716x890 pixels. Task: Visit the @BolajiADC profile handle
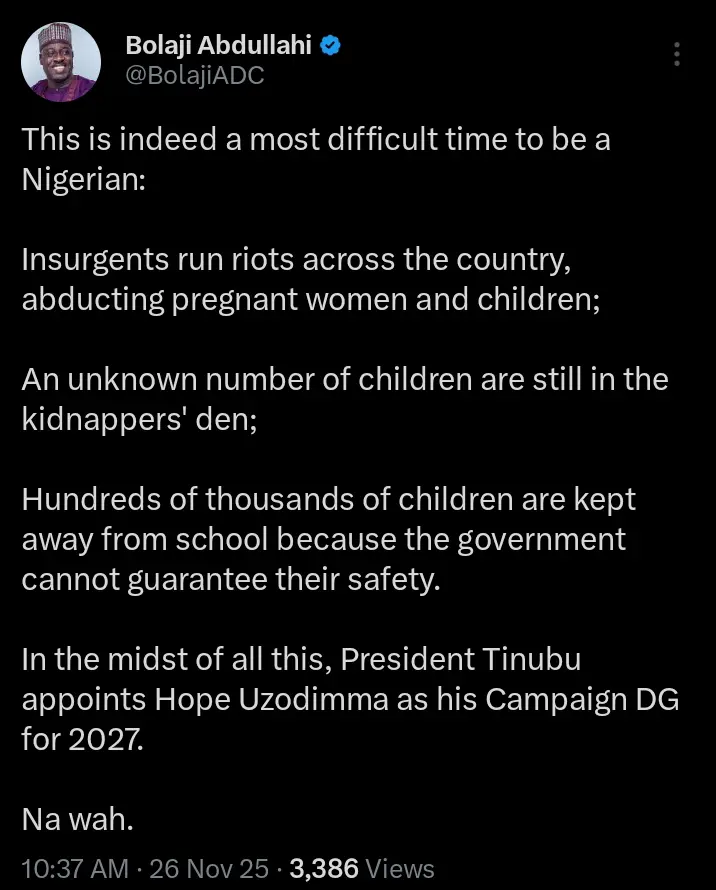(195, 76)
